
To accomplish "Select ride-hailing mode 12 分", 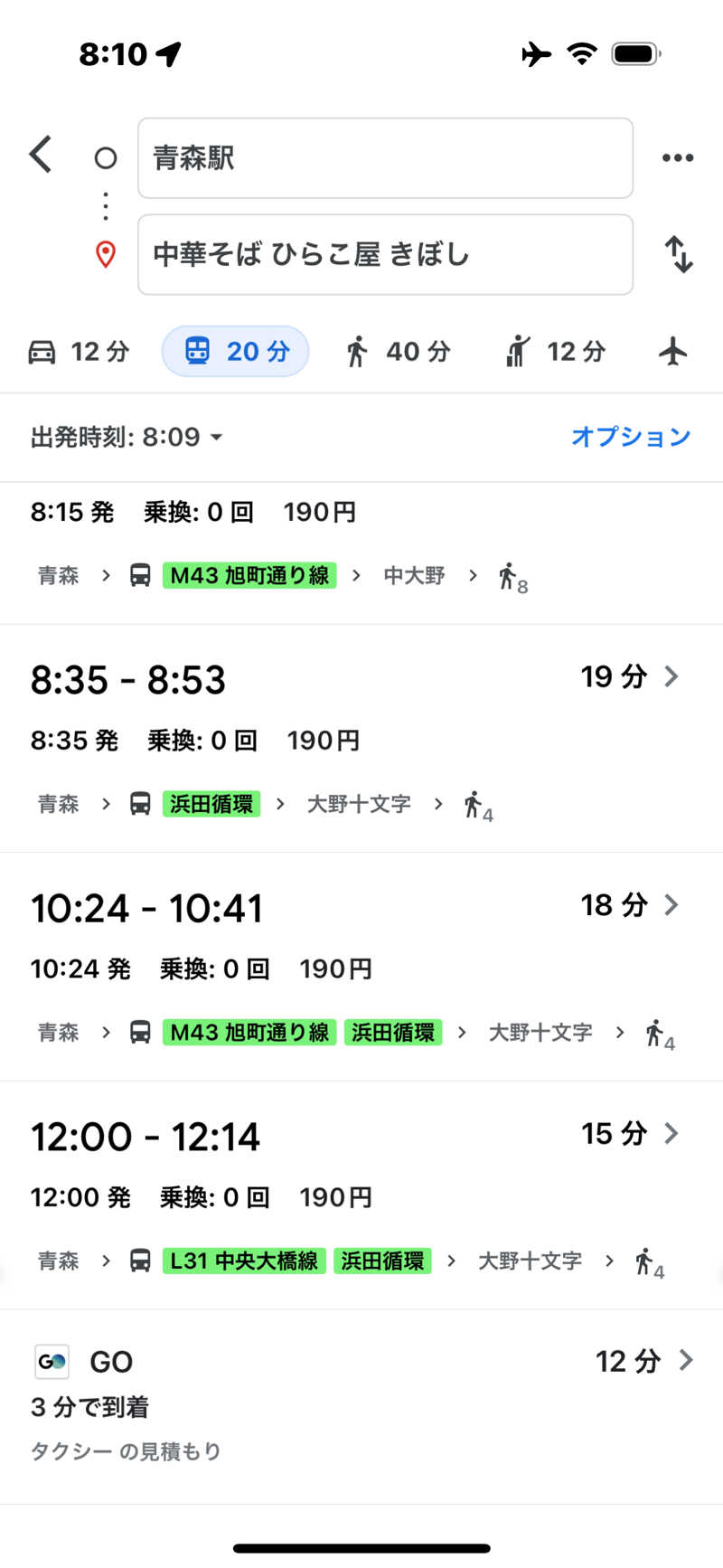I will [x=555, y=351].
